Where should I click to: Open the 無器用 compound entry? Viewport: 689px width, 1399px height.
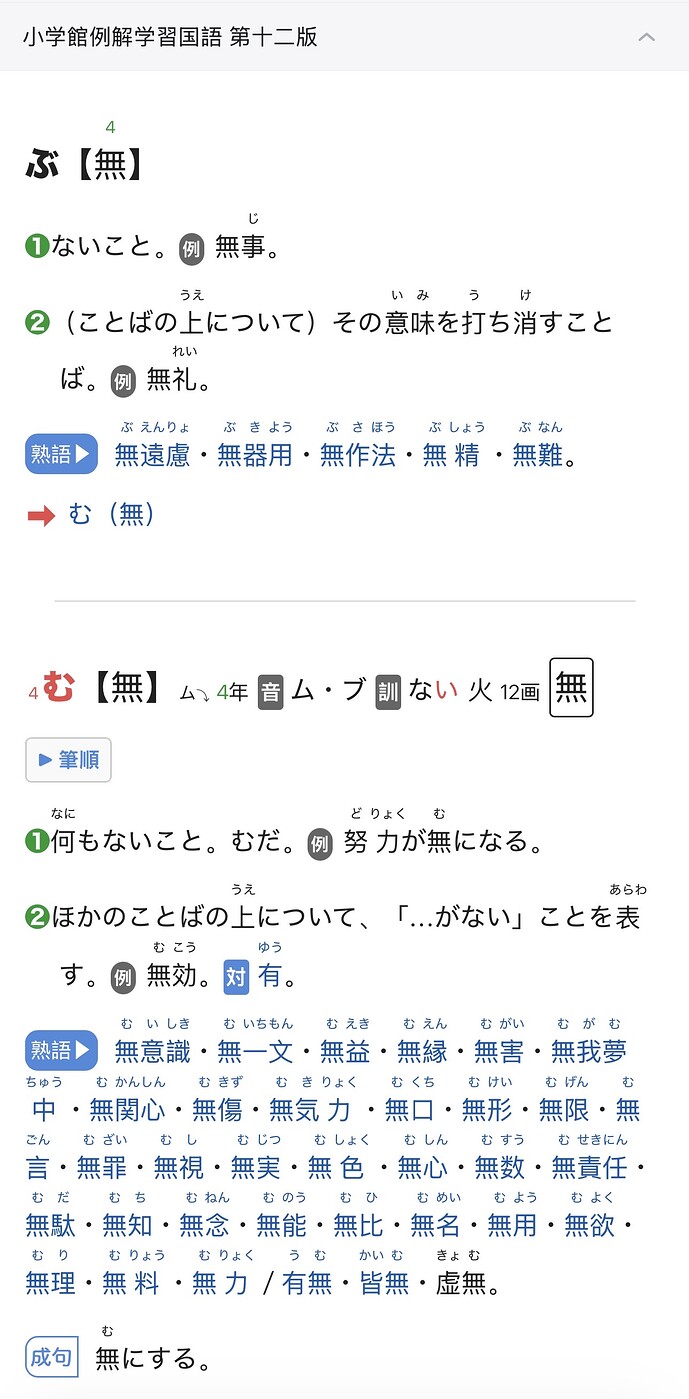(x=255, y=456)
